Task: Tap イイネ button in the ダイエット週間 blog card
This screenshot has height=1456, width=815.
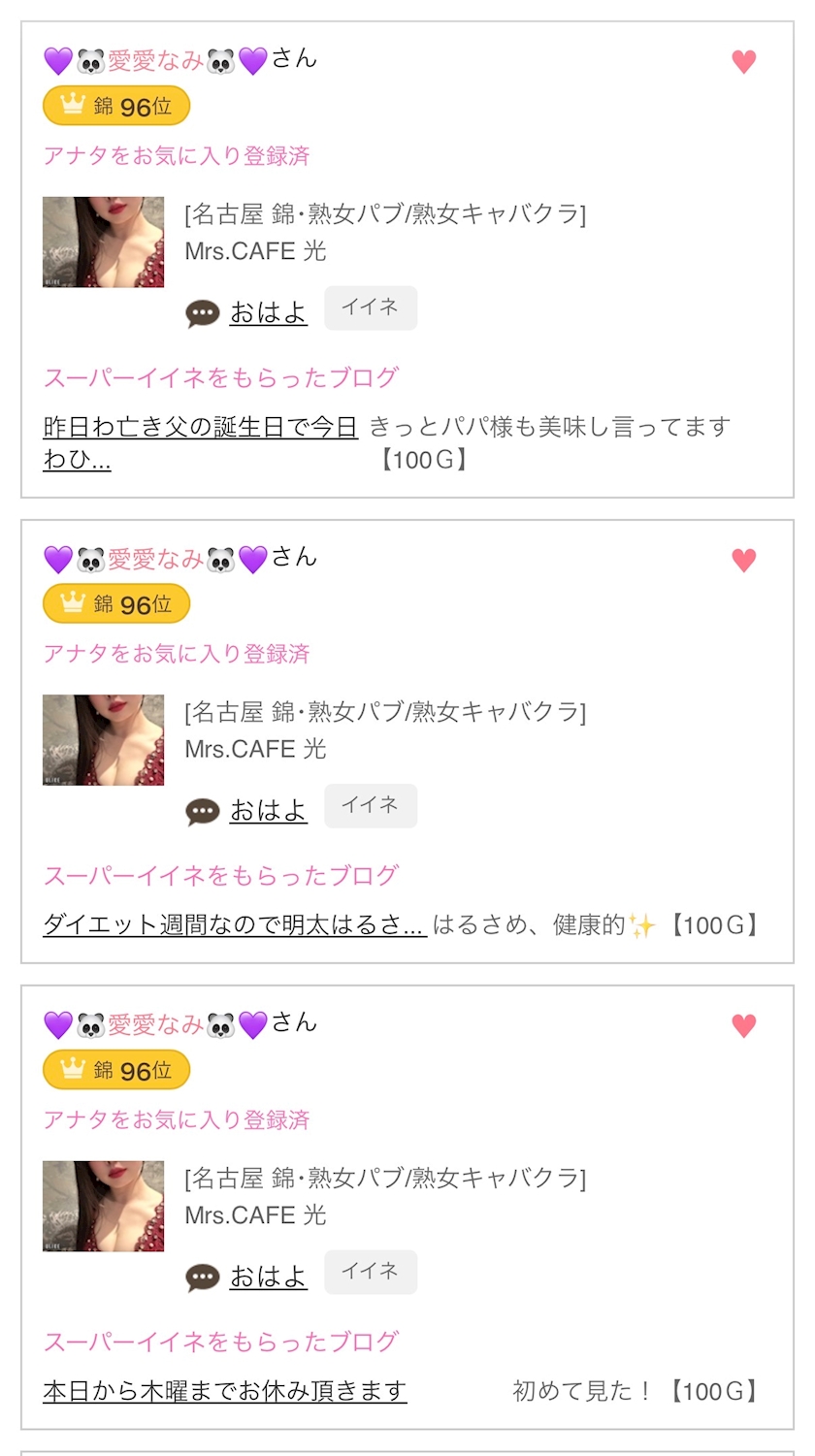Action: coord(370,806)
